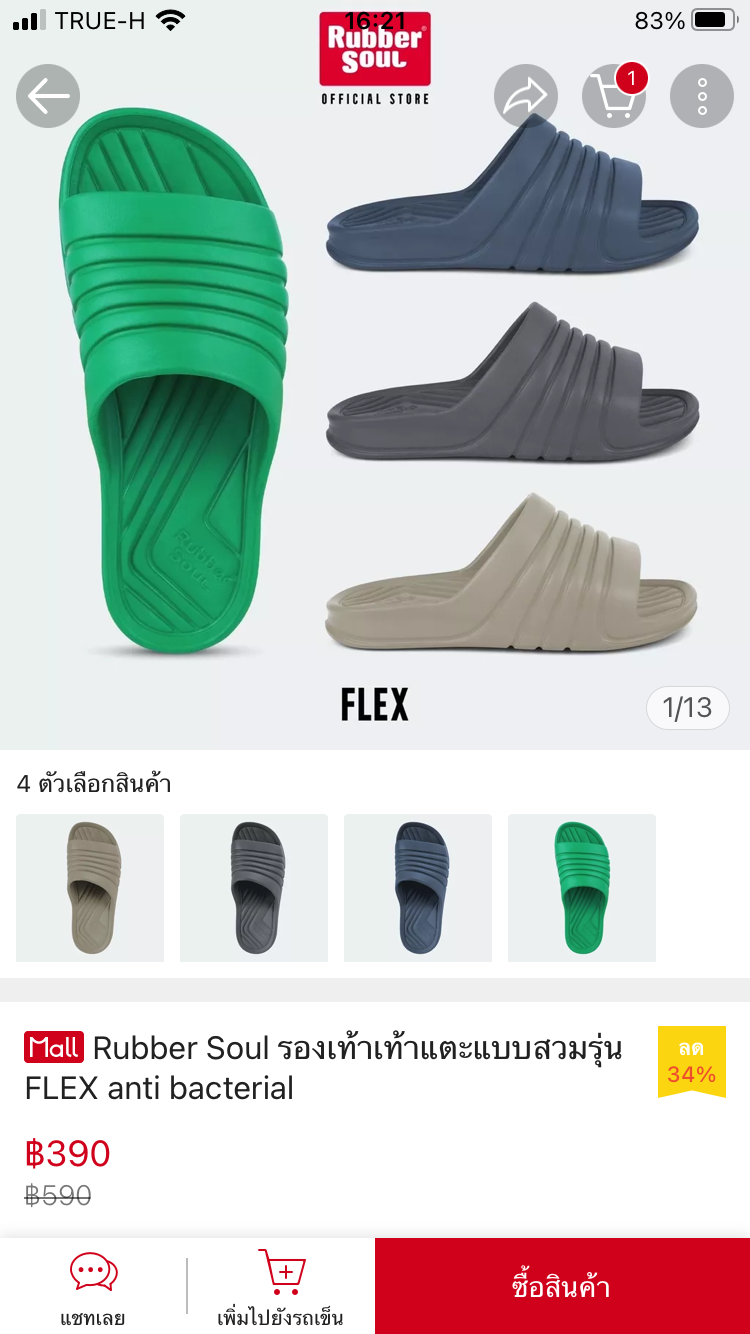Select the dark gray slipper variant
Image resolution: width=750 pixels, height=1334 pixels.
pos(254,888)
